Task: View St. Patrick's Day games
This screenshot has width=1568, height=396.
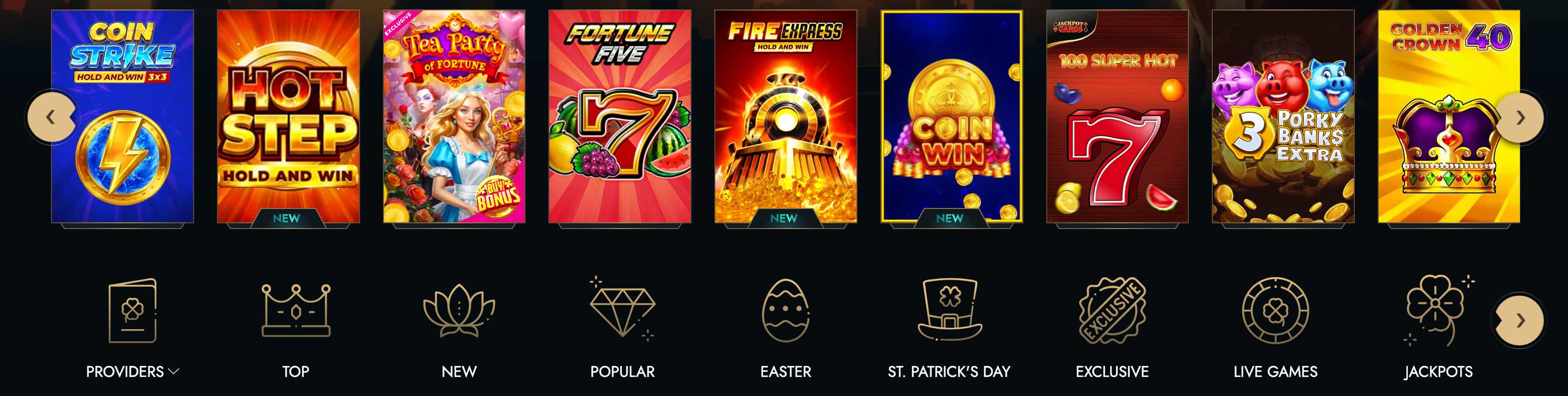Action: (x=949, y=329)
